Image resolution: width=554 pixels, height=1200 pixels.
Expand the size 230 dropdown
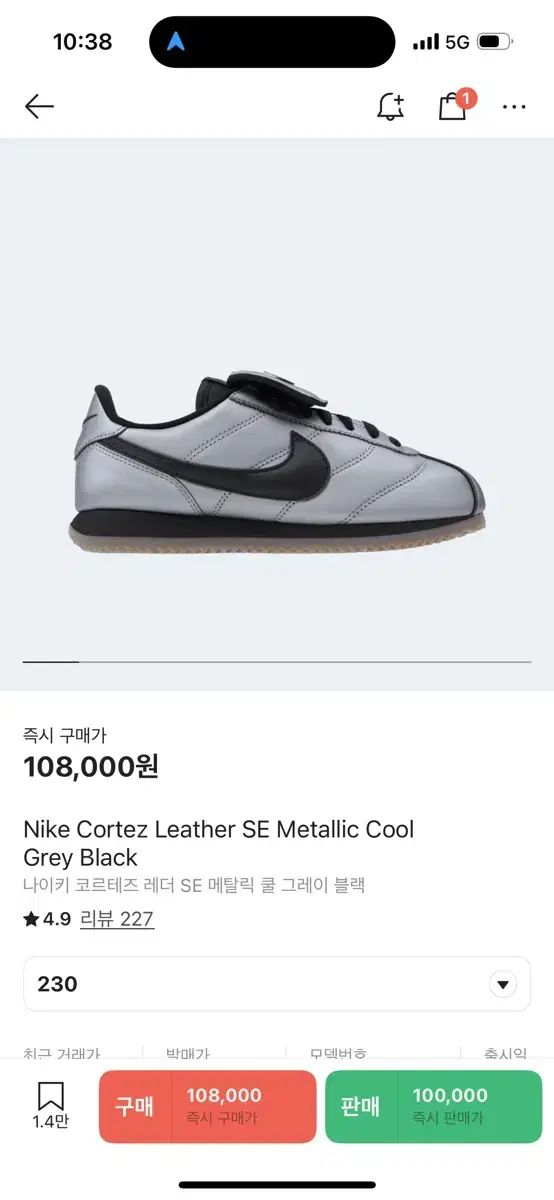tap(277, 984)
